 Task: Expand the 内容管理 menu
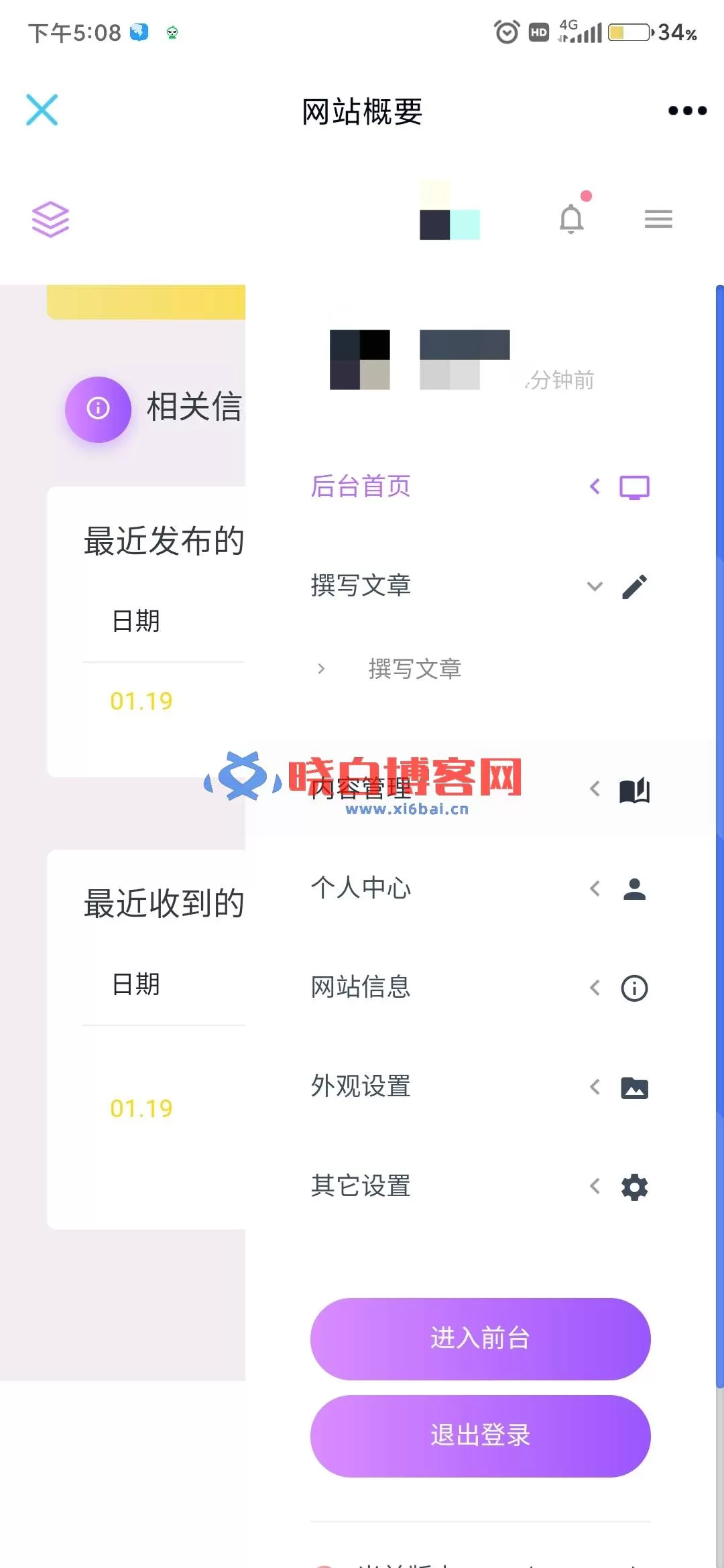(480, 789)
